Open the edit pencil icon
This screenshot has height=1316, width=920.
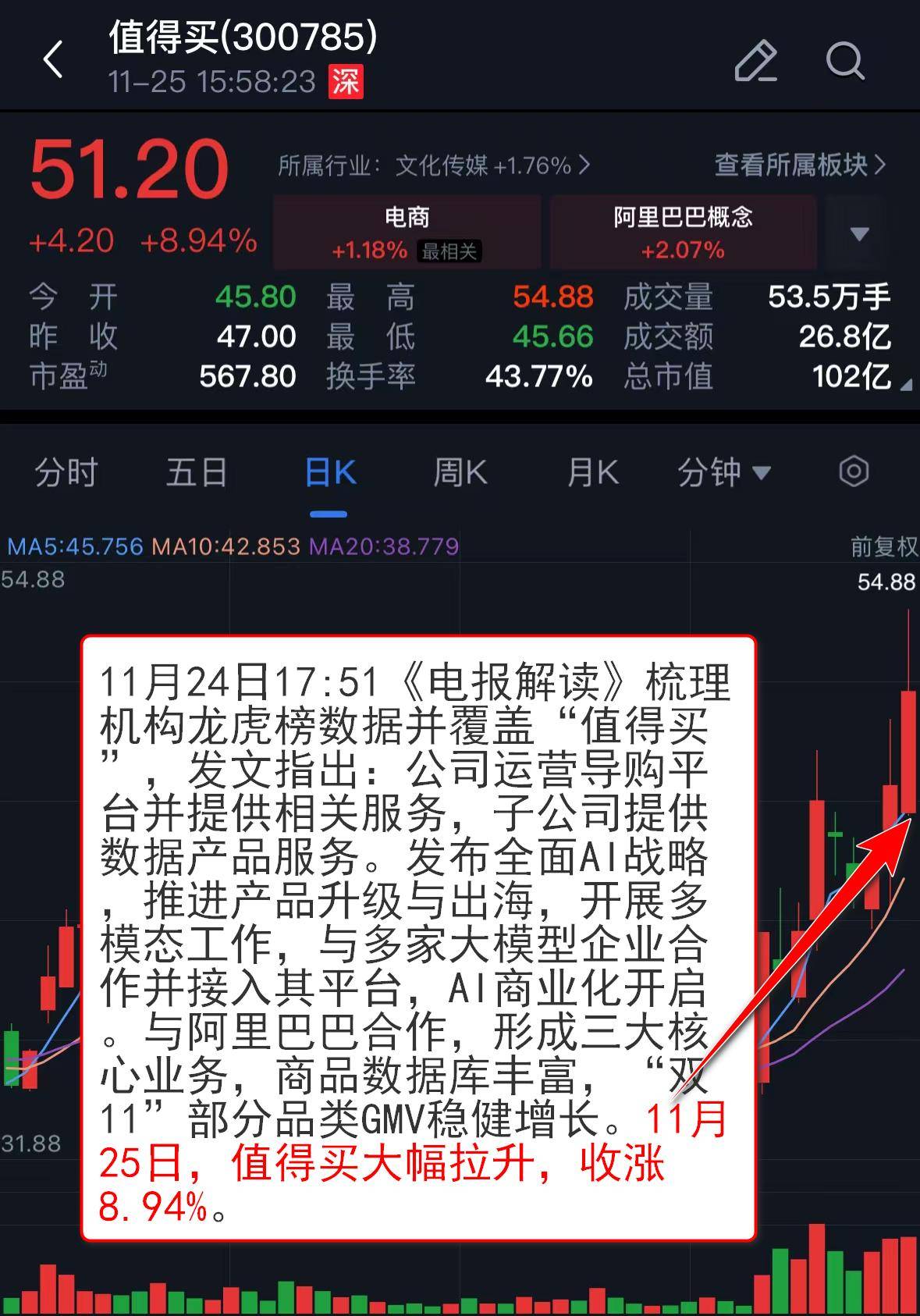click(755, 61)
